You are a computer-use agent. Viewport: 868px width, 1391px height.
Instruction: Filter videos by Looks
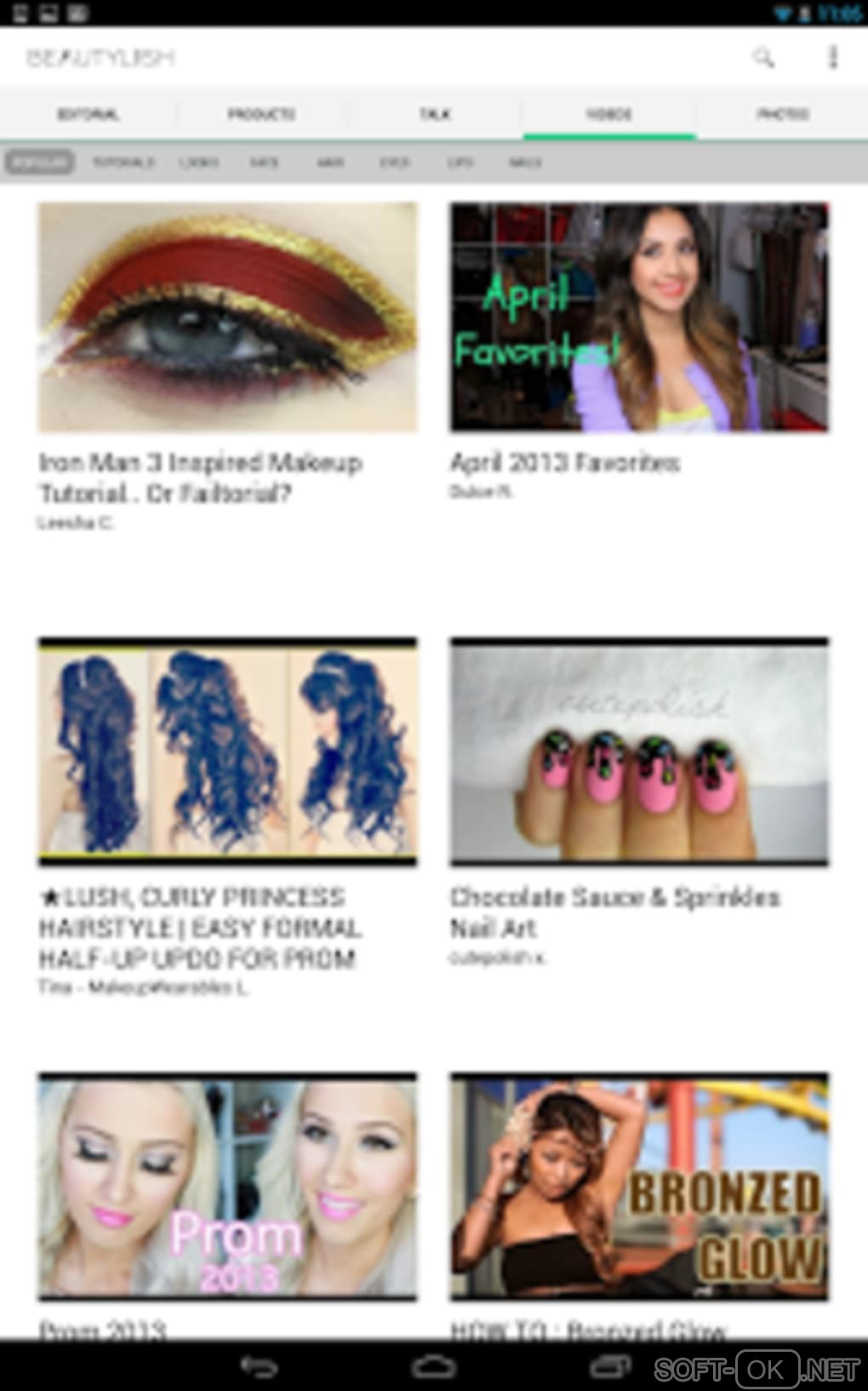[198, 162]
